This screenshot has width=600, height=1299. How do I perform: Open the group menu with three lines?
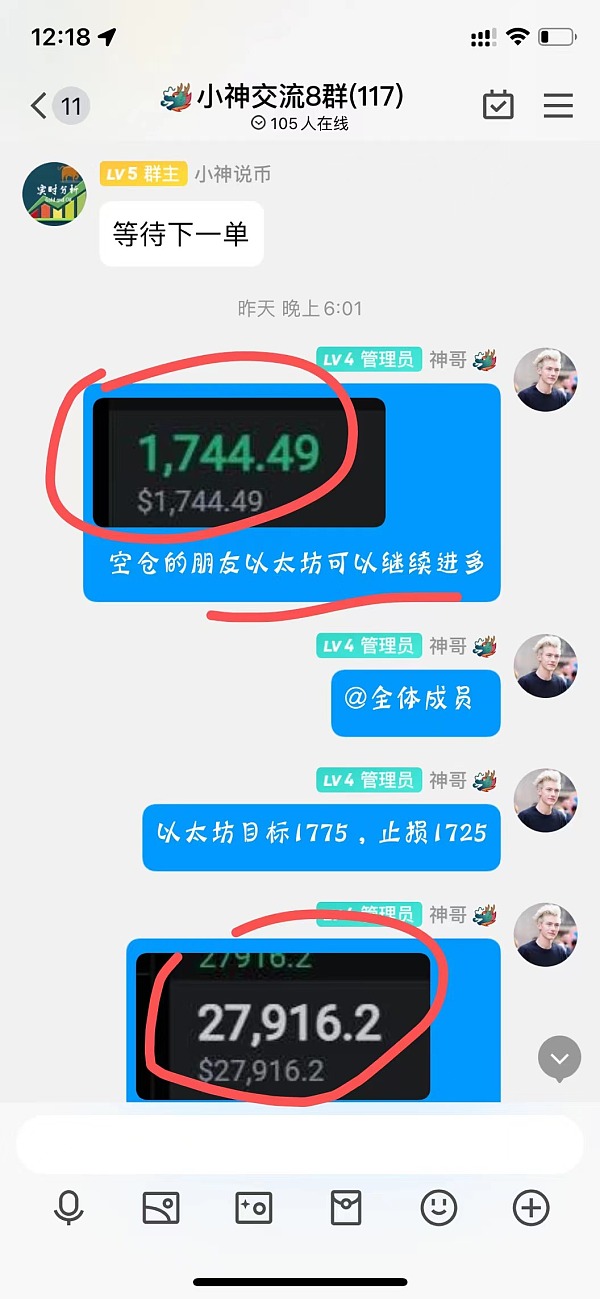(x=558, y=105)
